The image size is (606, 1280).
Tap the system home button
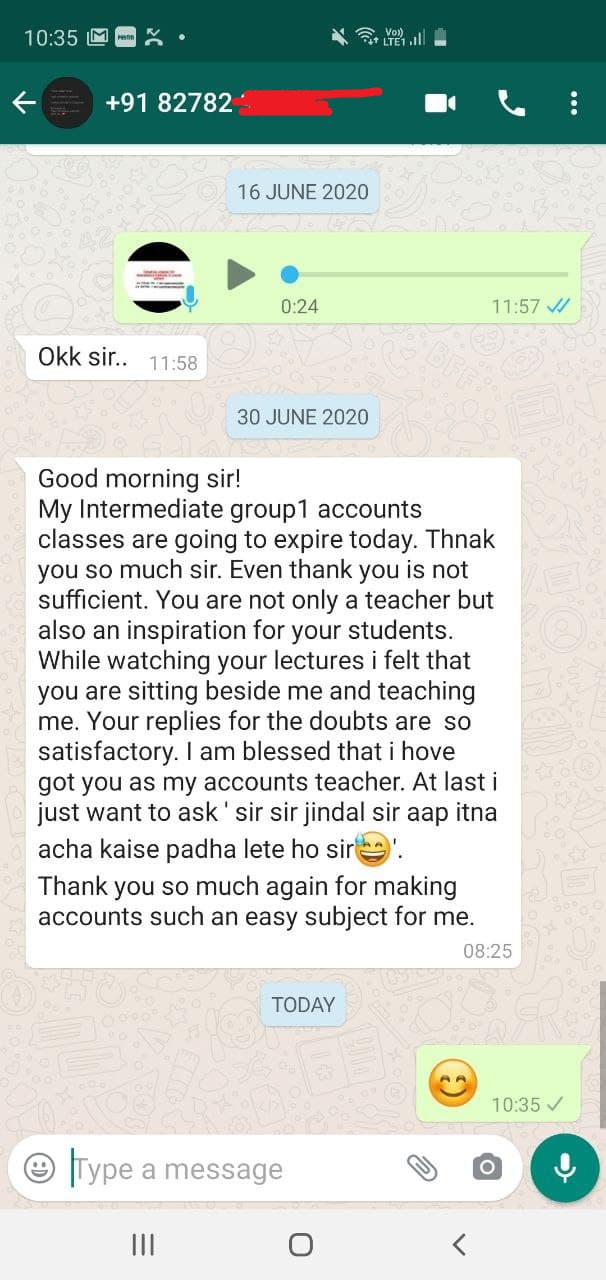tap(301, 1244)
